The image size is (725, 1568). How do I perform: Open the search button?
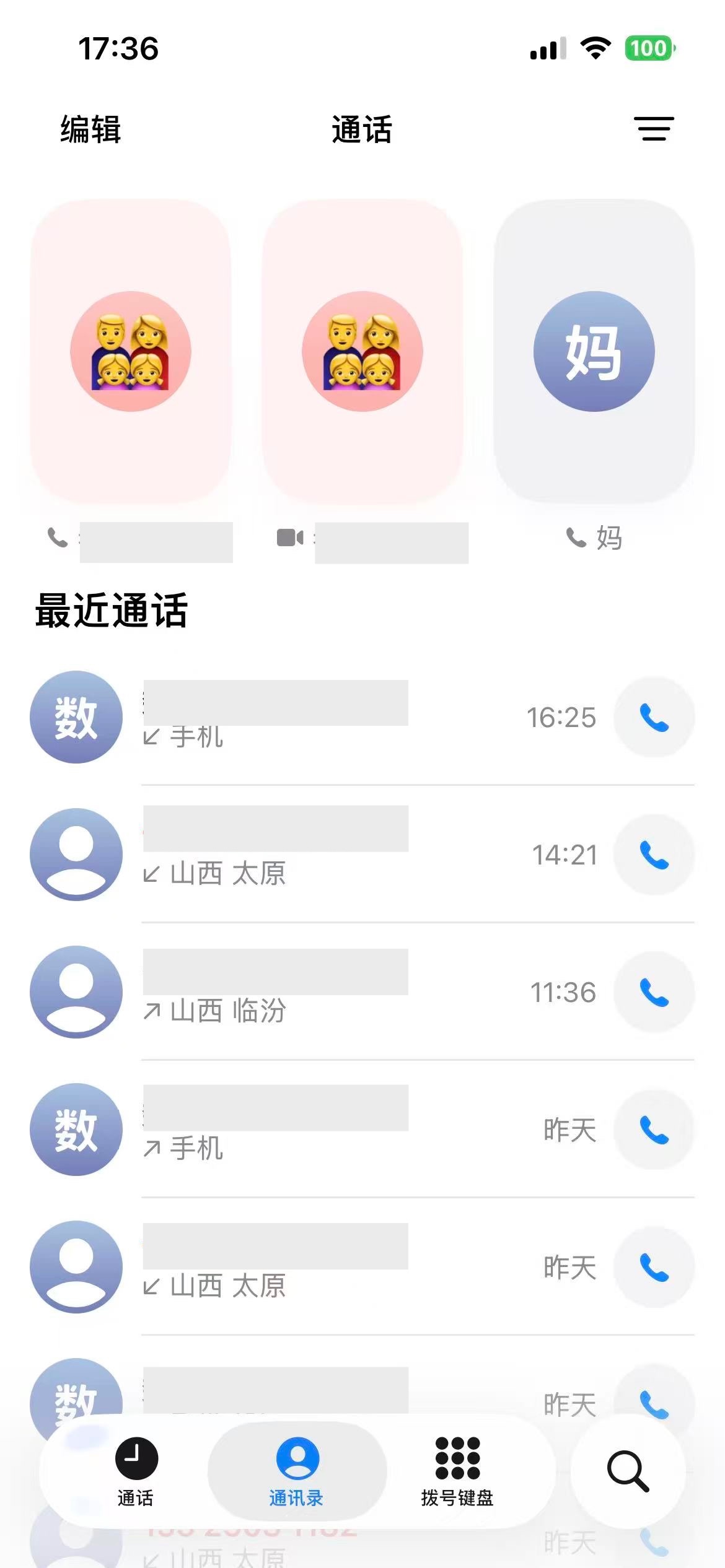(x=627, y=1471)
